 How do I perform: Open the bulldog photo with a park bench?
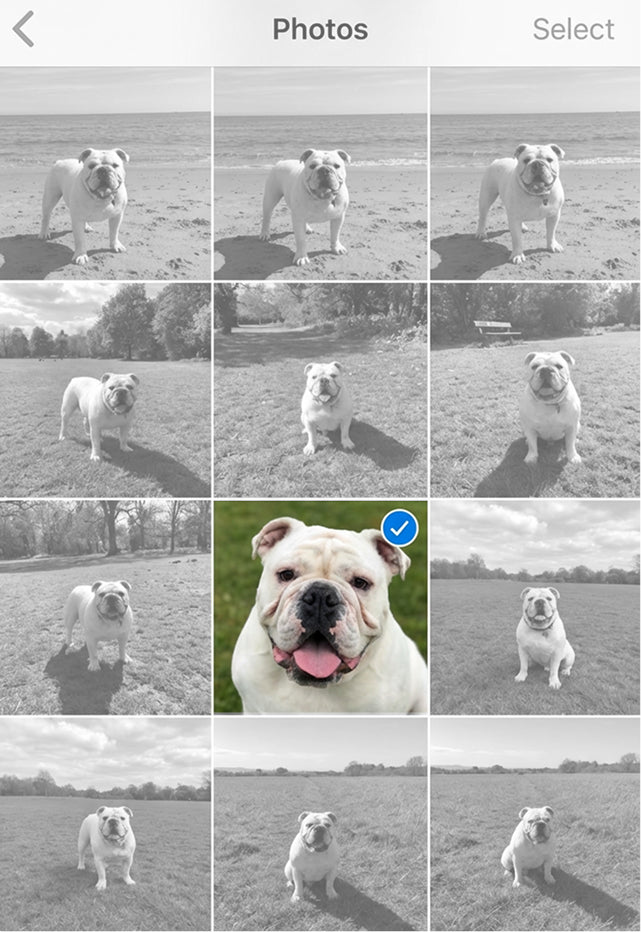click(x=535, y=390)
